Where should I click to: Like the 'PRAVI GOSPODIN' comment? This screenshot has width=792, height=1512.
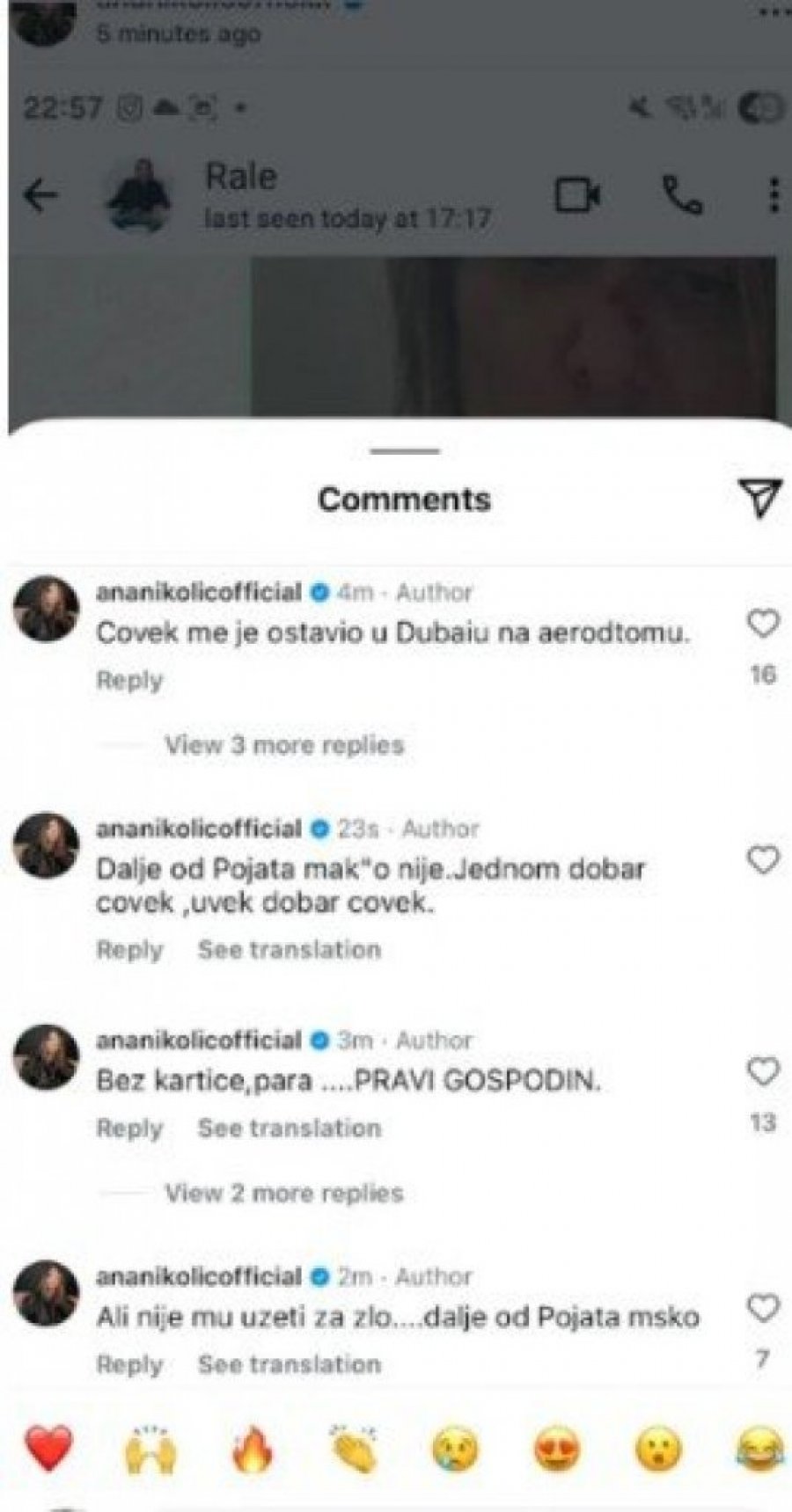pyautogui.click(x=762, y=1071)
